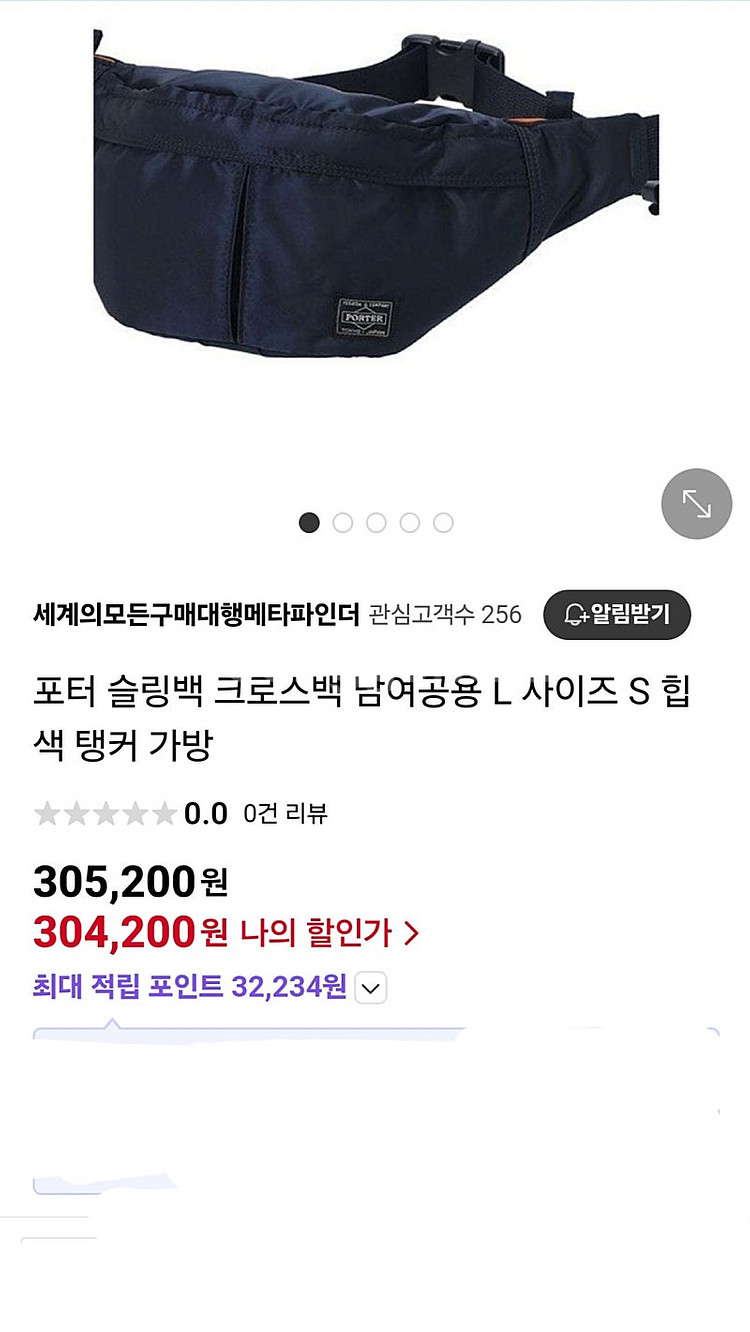Open the 0건 리뷰 reviews section
The height and width of the screenshot is (1332, 750).
pos(285,814)
